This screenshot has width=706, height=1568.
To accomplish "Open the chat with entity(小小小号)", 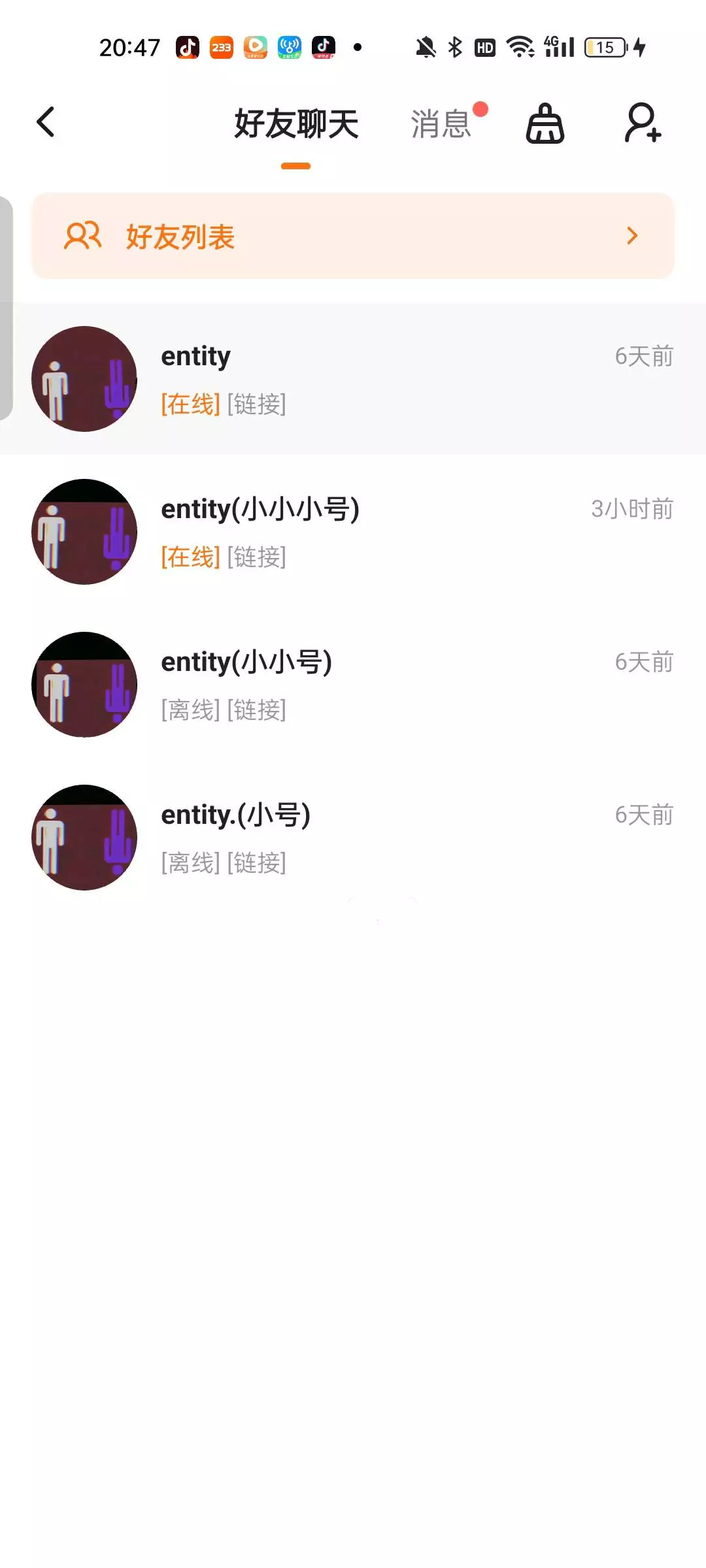I will tap(353, 532).
